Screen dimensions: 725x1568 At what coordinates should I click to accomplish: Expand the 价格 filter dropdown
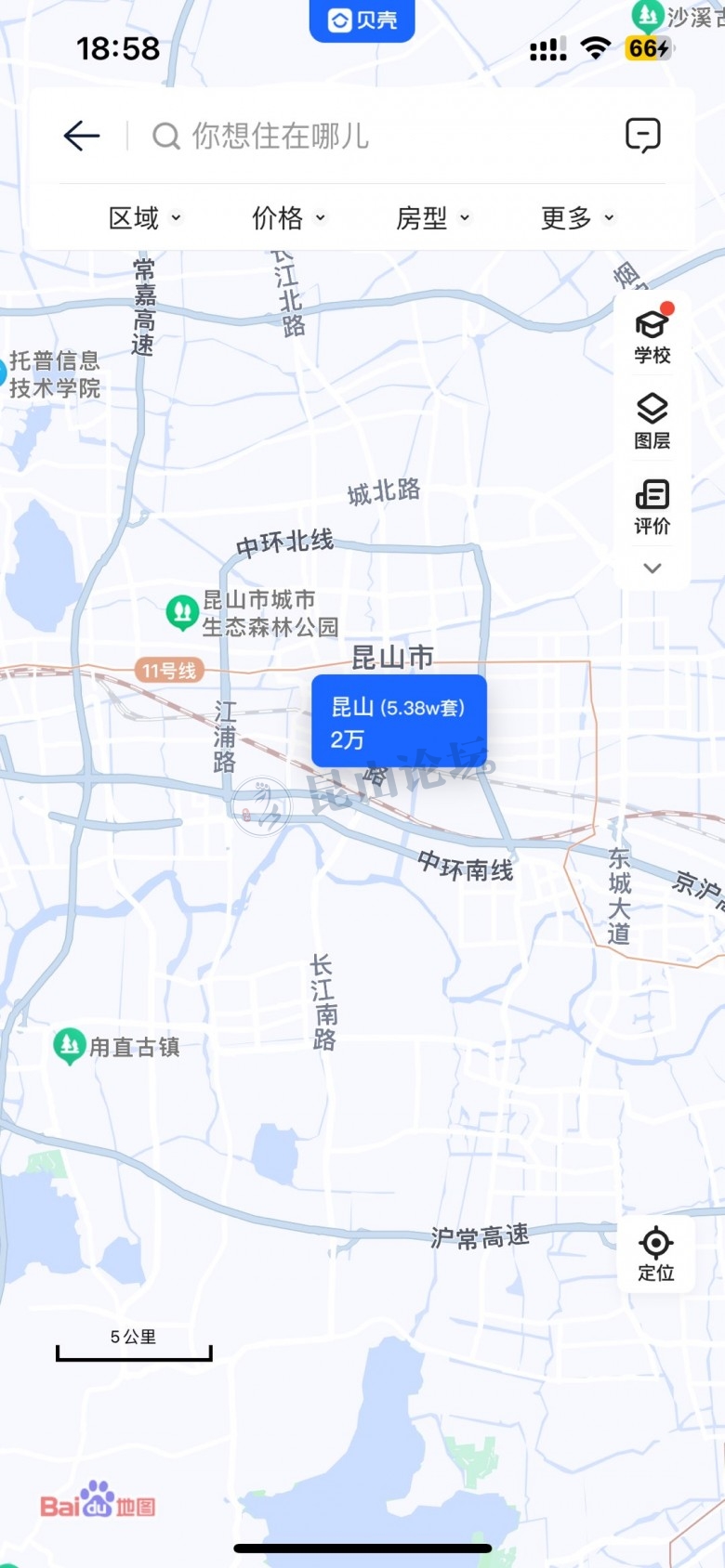pyautogui.click(x=288, y=218)
